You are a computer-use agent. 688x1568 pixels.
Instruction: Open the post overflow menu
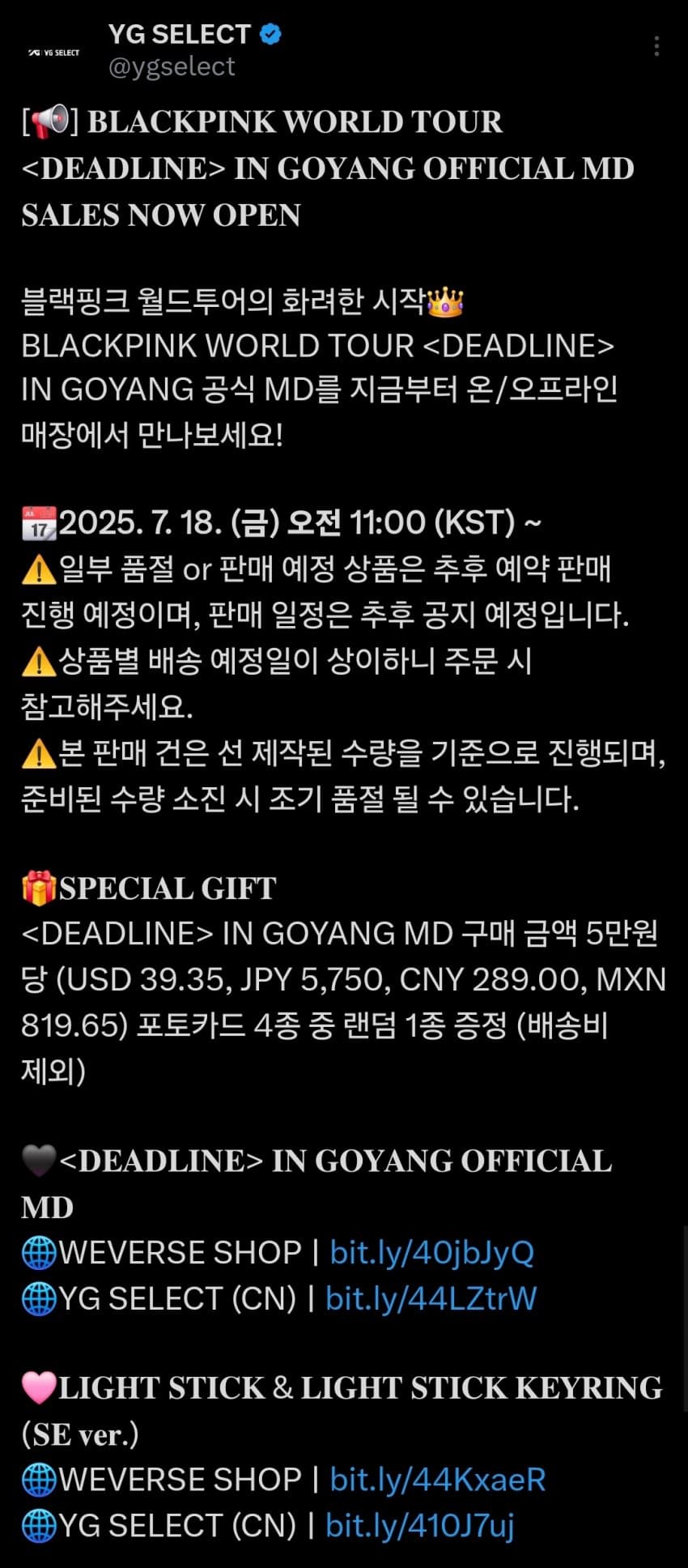pyautogui.click(x=656, y=47)
